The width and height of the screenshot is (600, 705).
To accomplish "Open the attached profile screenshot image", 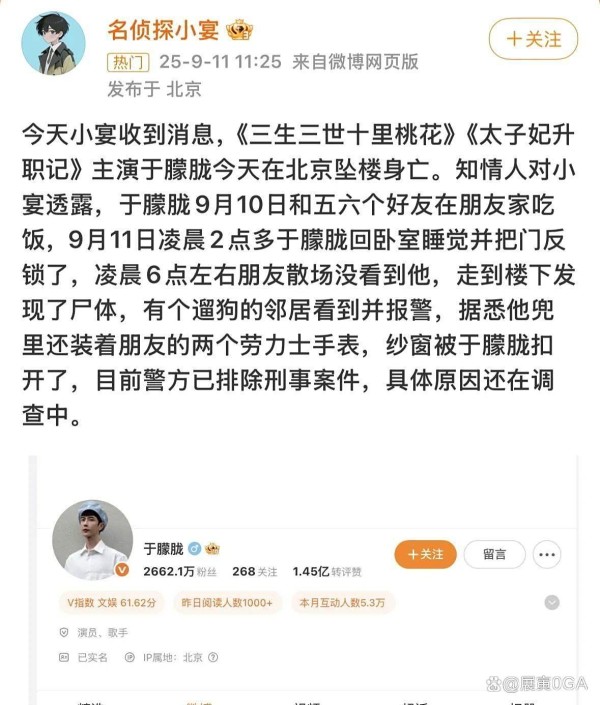I will point(300,580).
